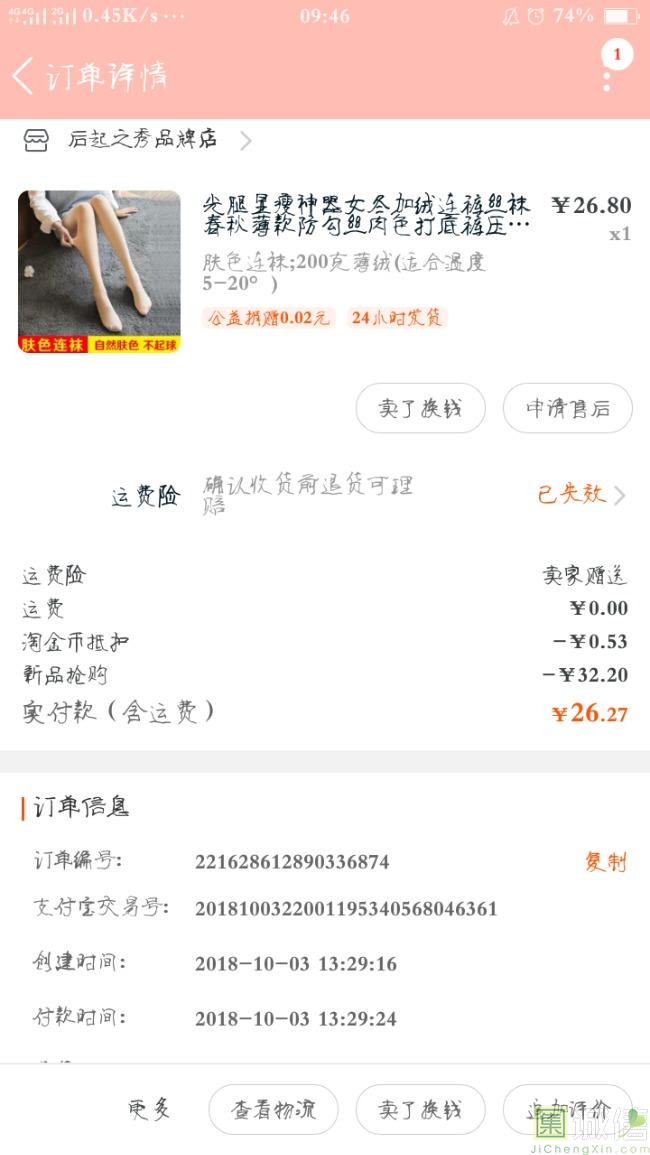Add a follow-up review via 追加评价
Viewport: 650px width, 1155px height.
coord(567,1110)
